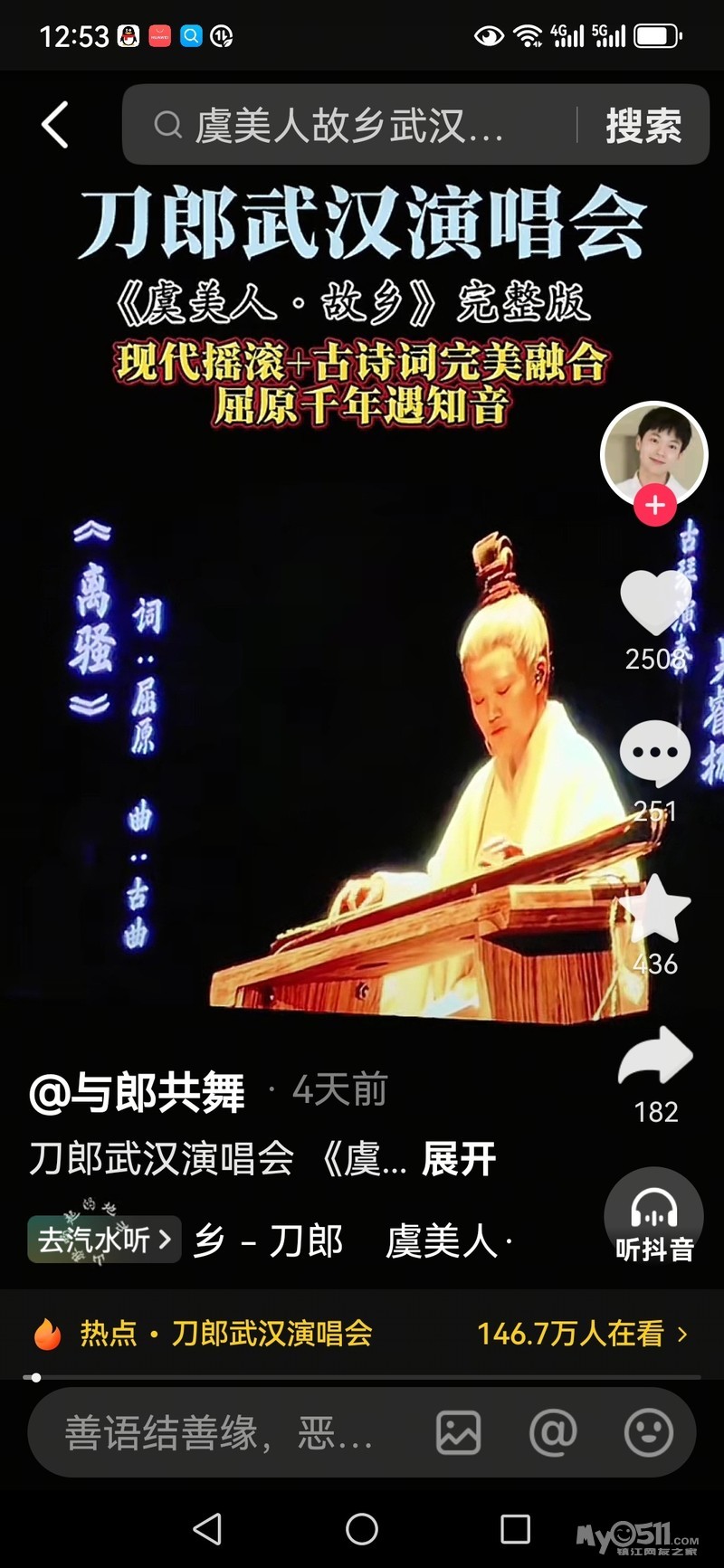Add this video to favorites with the star
Image resolution: width=724 pixels, height=1568 pixels.
click(x=655, y=909)
